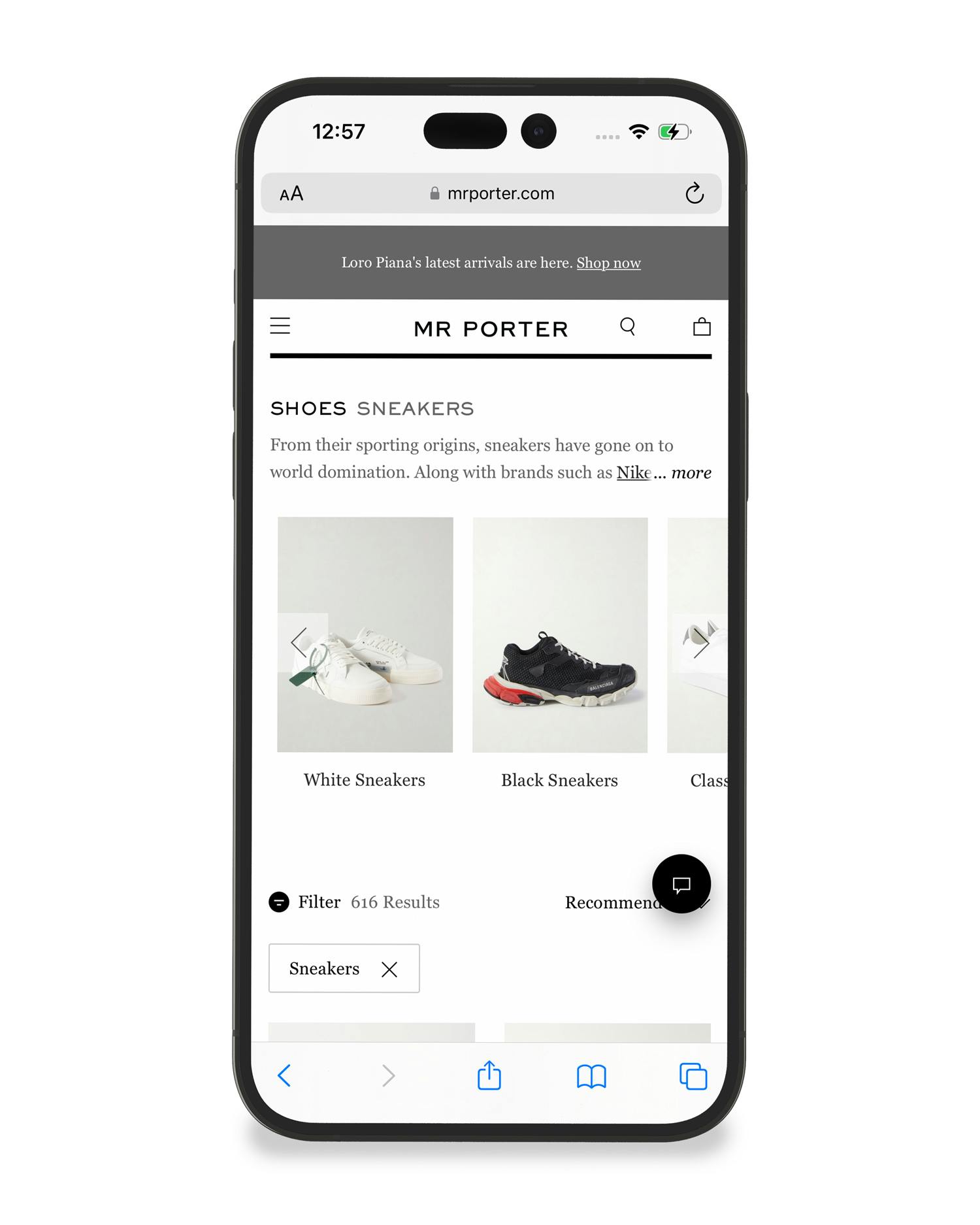The image size is (980, 1225).
Task: Open the Filter options
Action: point(306,902)
